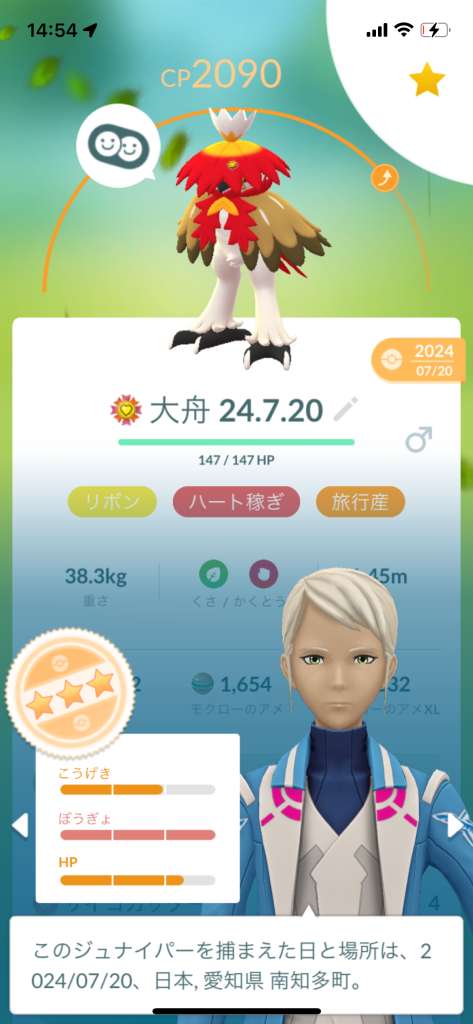Select the ハート稼ぎ tag chip
Viewport: 473px width, 1024px height.
(x=236, y=502)
